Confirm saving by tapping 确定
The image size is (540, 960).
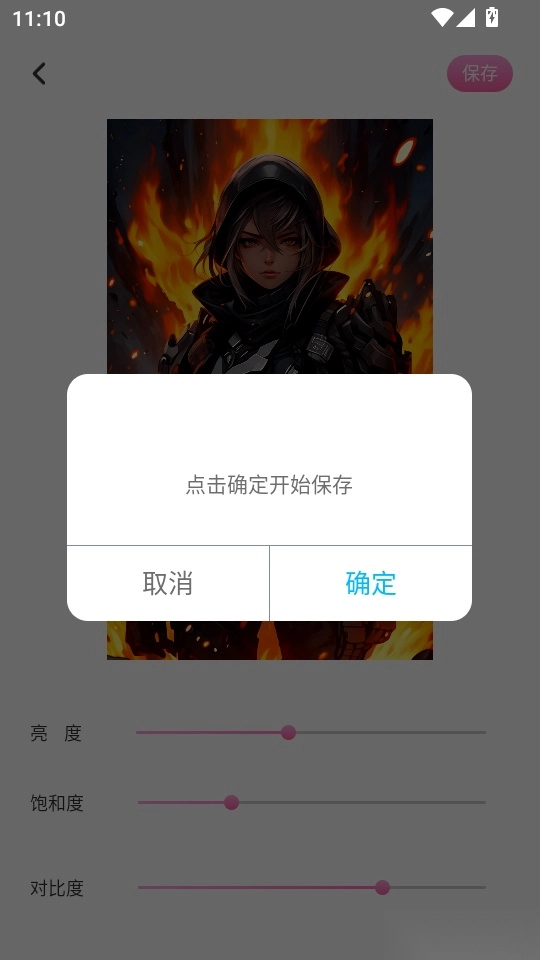(x=370, y=583)
